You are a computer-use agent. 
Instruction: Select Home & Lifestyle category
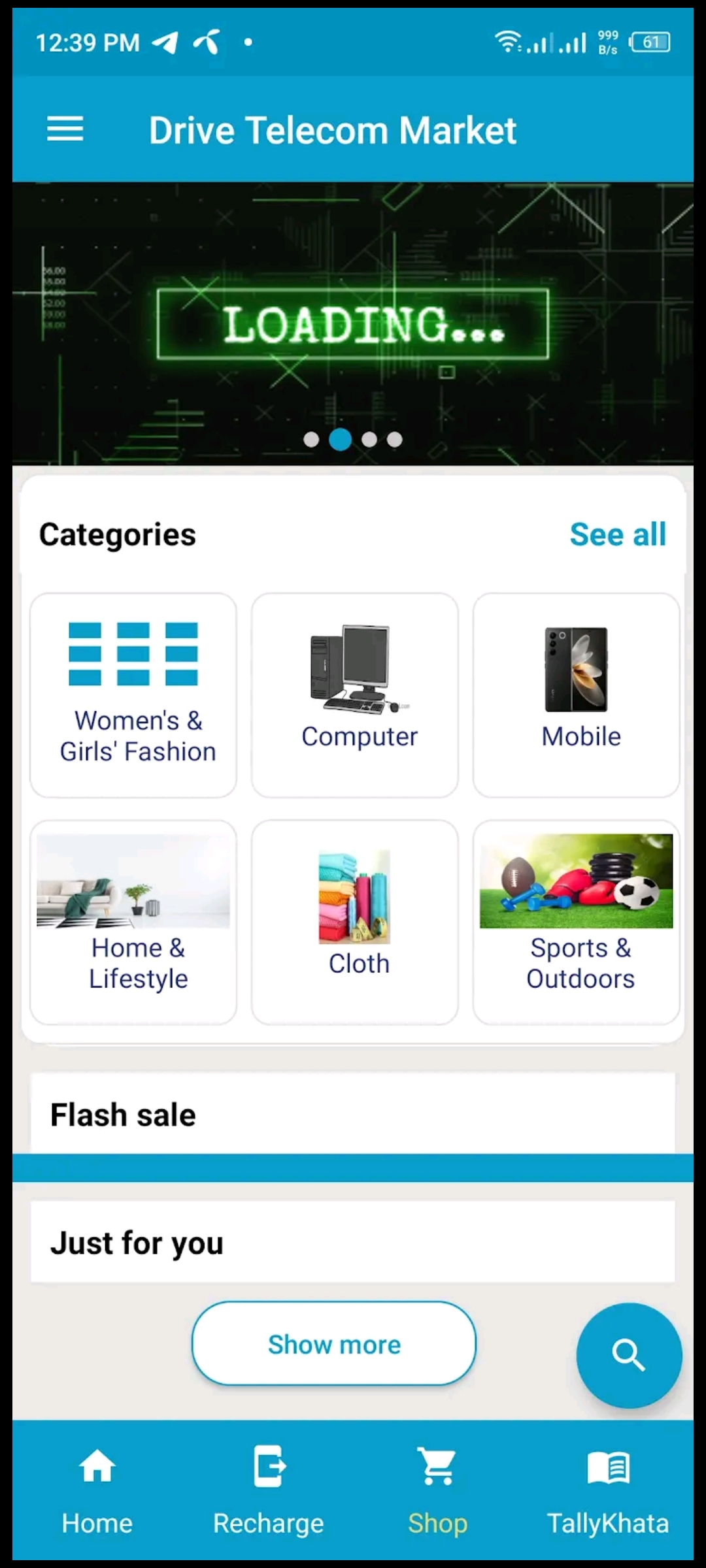click(133, 922)
